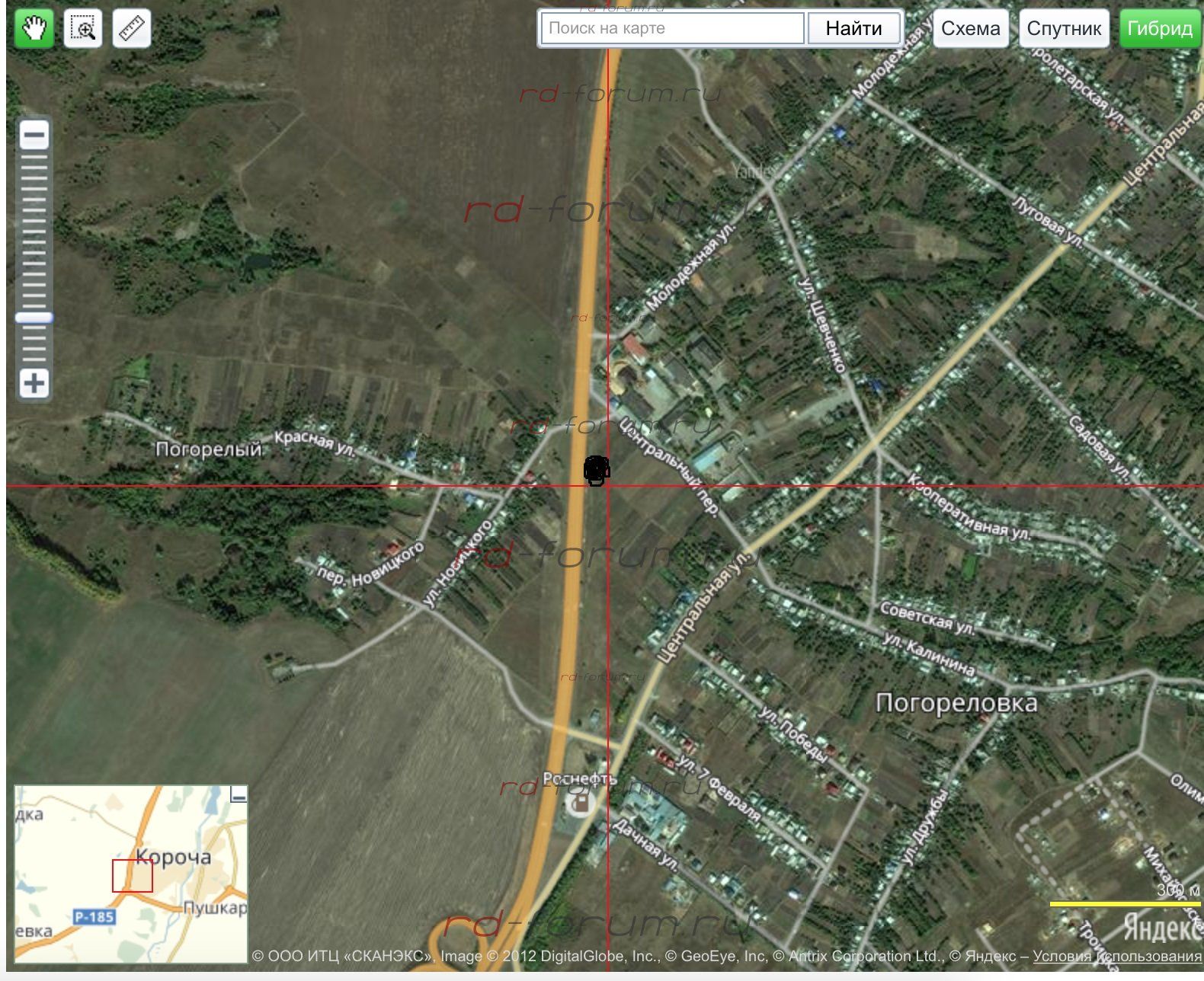Tap the 'Найти' search button
This screenshot has height=981, width=1204.
coord(853,29)
